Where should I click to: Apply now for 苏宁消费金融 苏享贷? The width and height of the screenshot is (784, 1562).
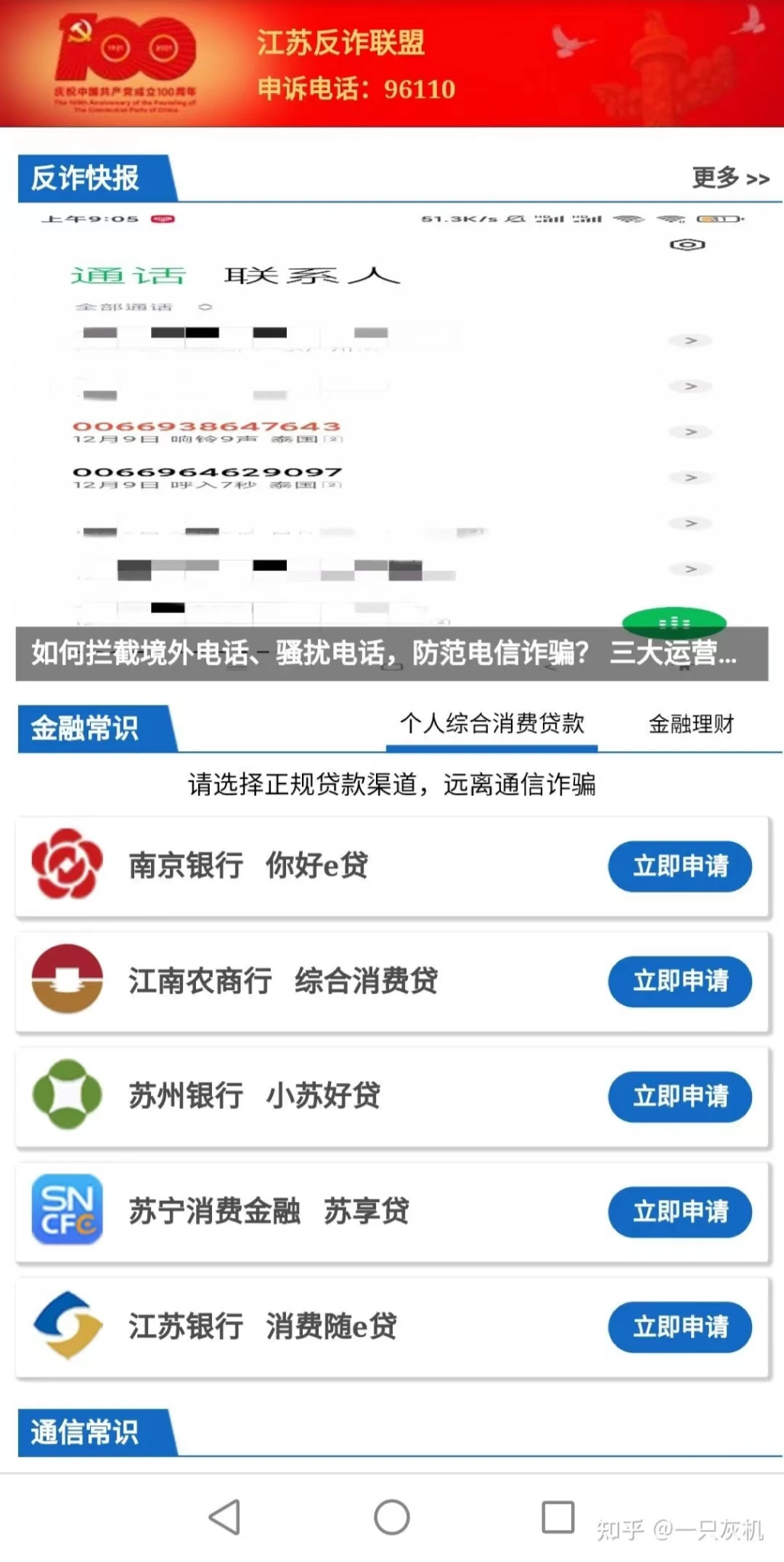click(x=680, y=1211)
